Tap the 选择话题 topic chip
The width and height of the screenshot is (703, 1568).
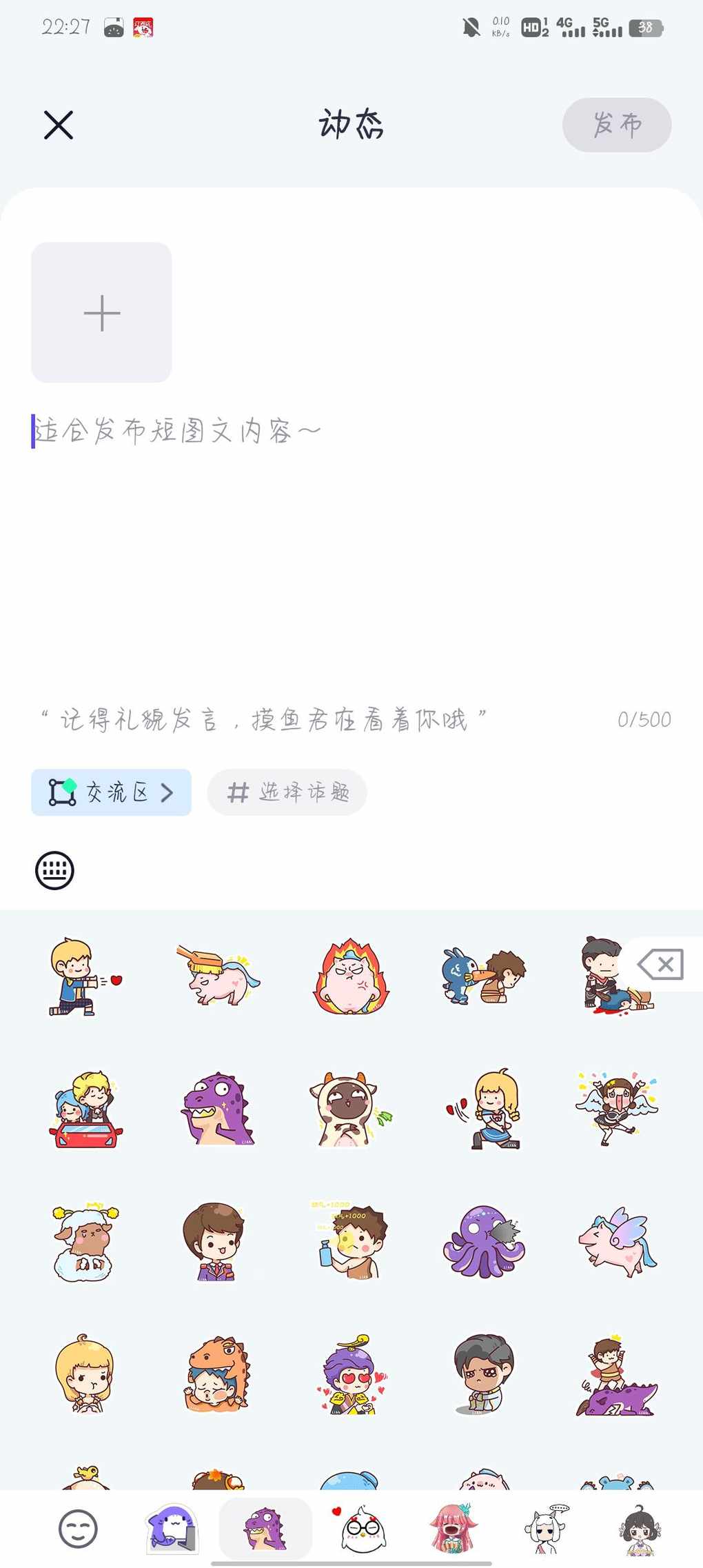287,792
